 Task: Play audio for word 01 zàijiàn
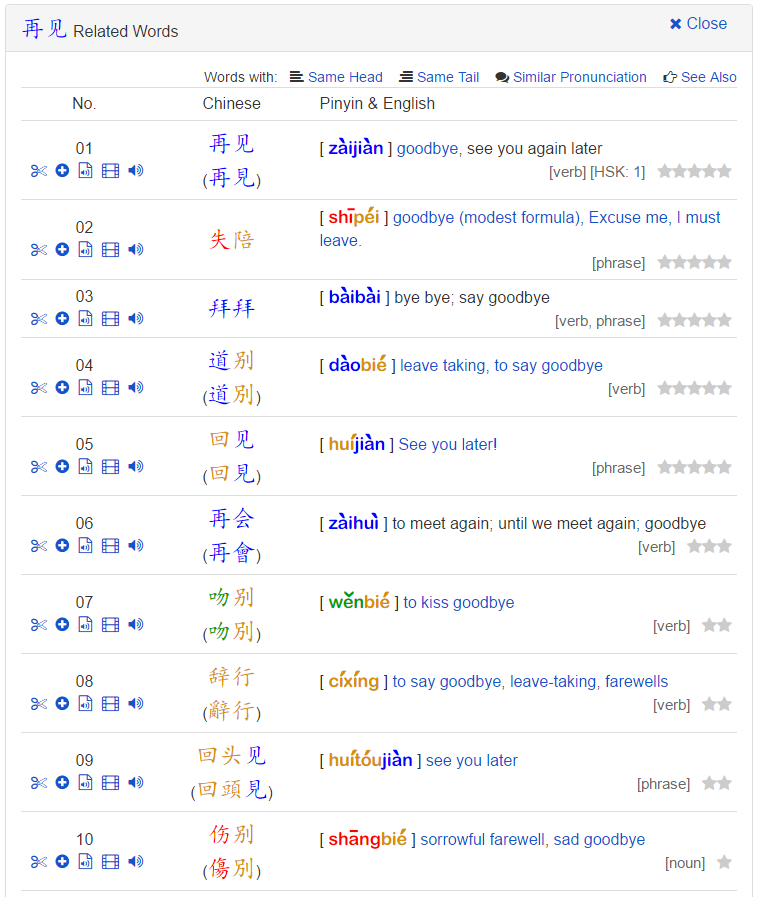[x=136, y=170]
